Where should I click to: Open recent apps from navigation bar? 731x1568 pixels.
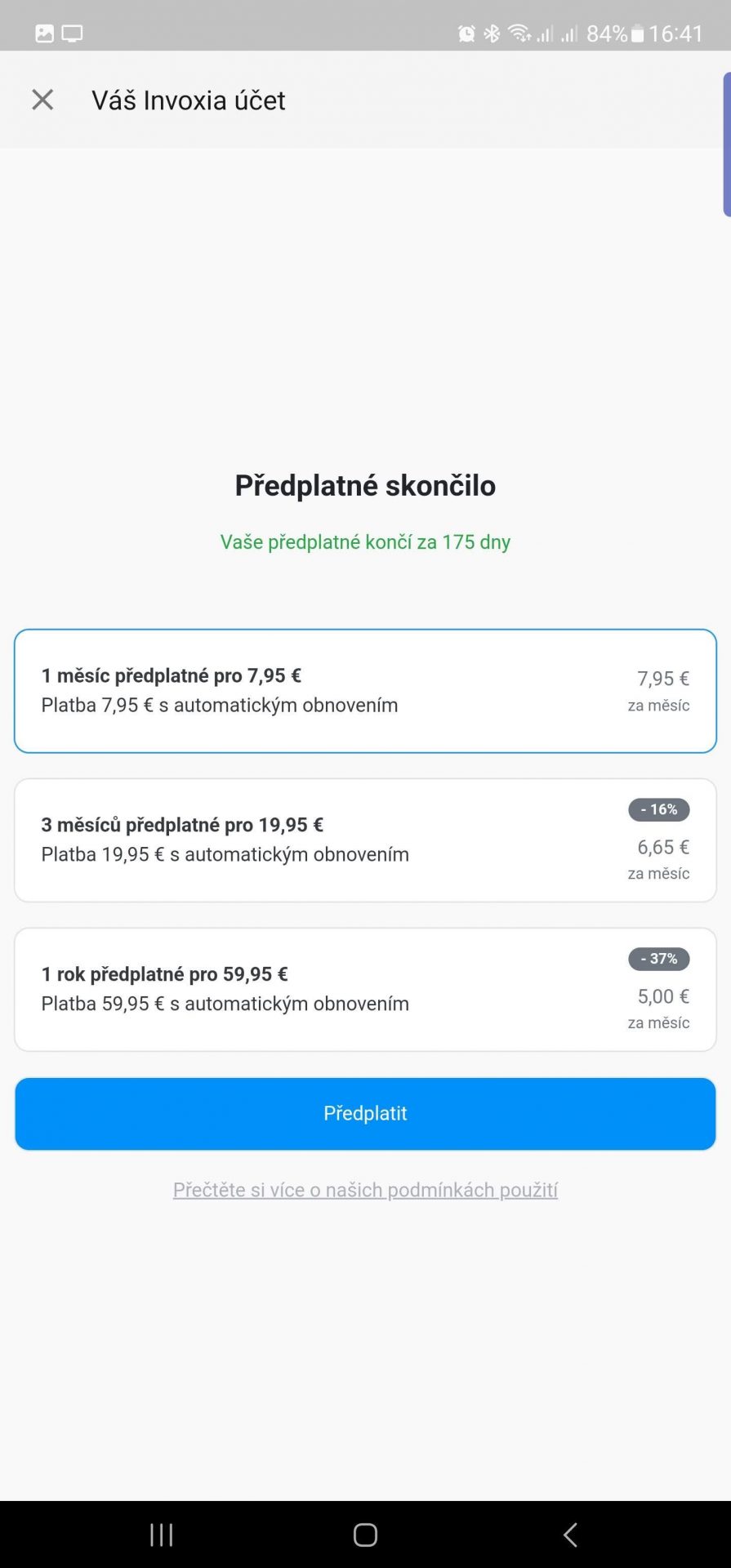(x=162, y=1535)
